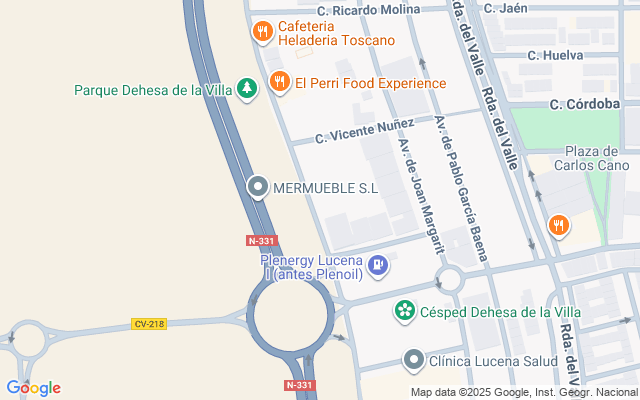Open the unlabeled restaurant pin near Plaza de Carlos Cano

pos(558,226)
